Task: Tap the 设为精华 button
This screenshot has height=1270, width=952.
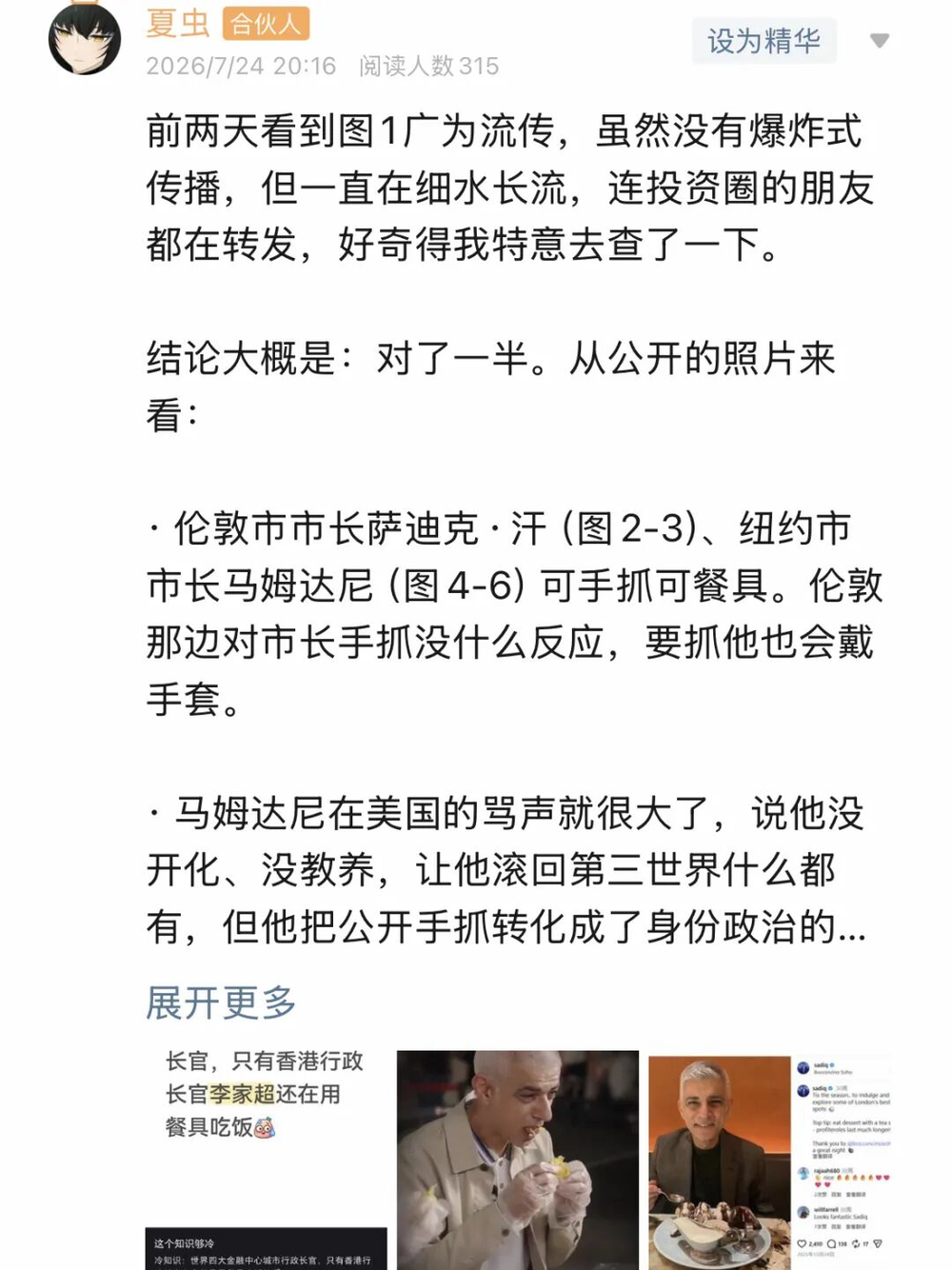Action: [x=764, y=41]
